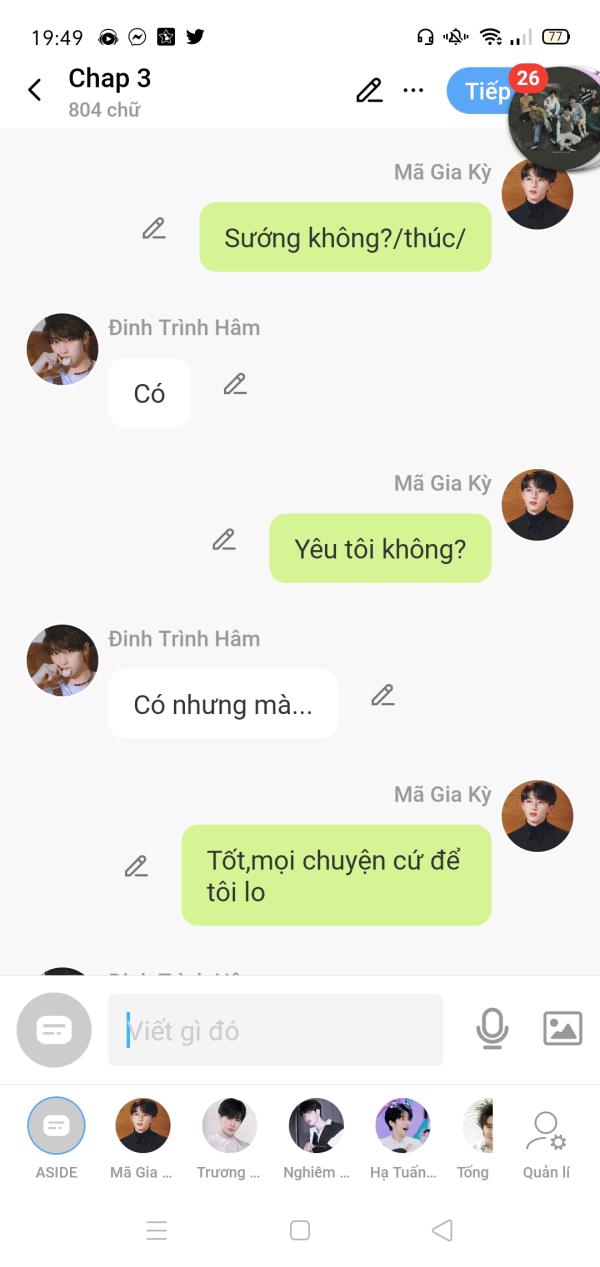Open the pencil edit icon in header
This screenshot has width=600, height=1267.
point(369,90)
